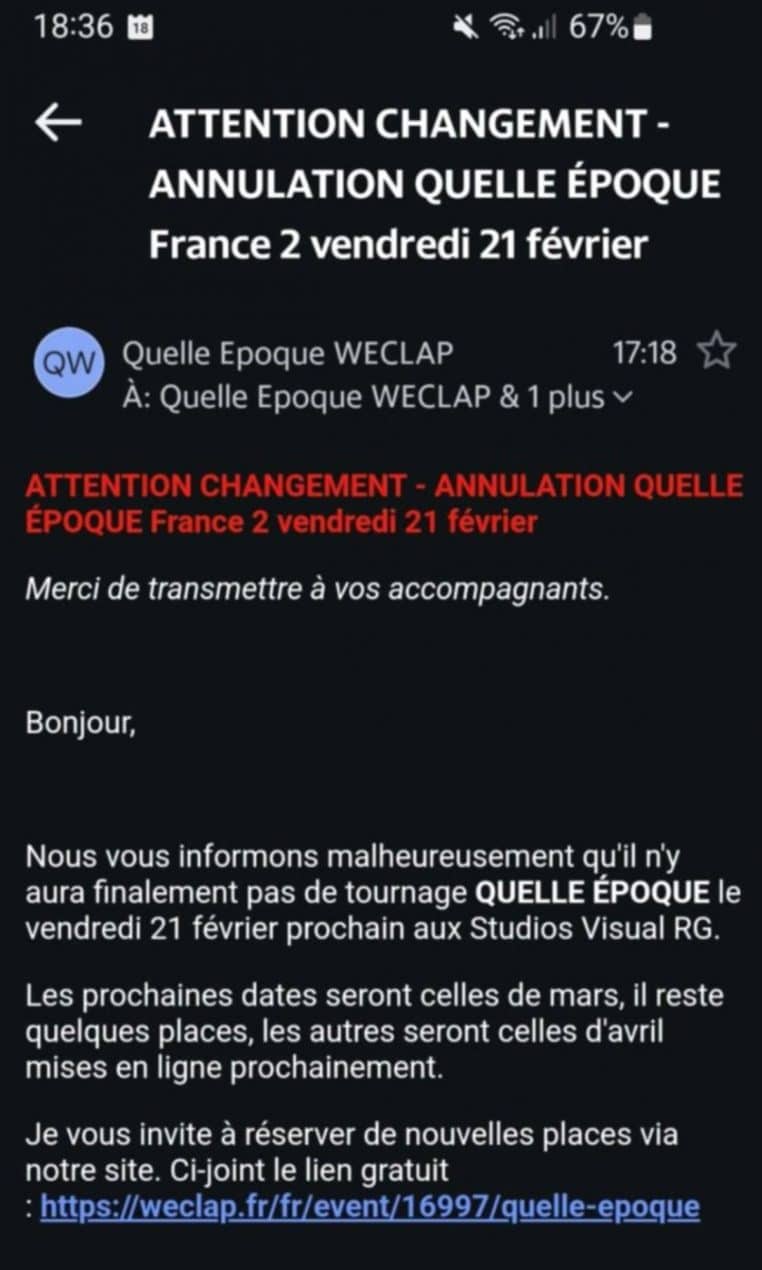Viewport: 762px width, 1270px height.
Task: Open the weclap.fr quelle-epoque link
Action: [370, 1207]
